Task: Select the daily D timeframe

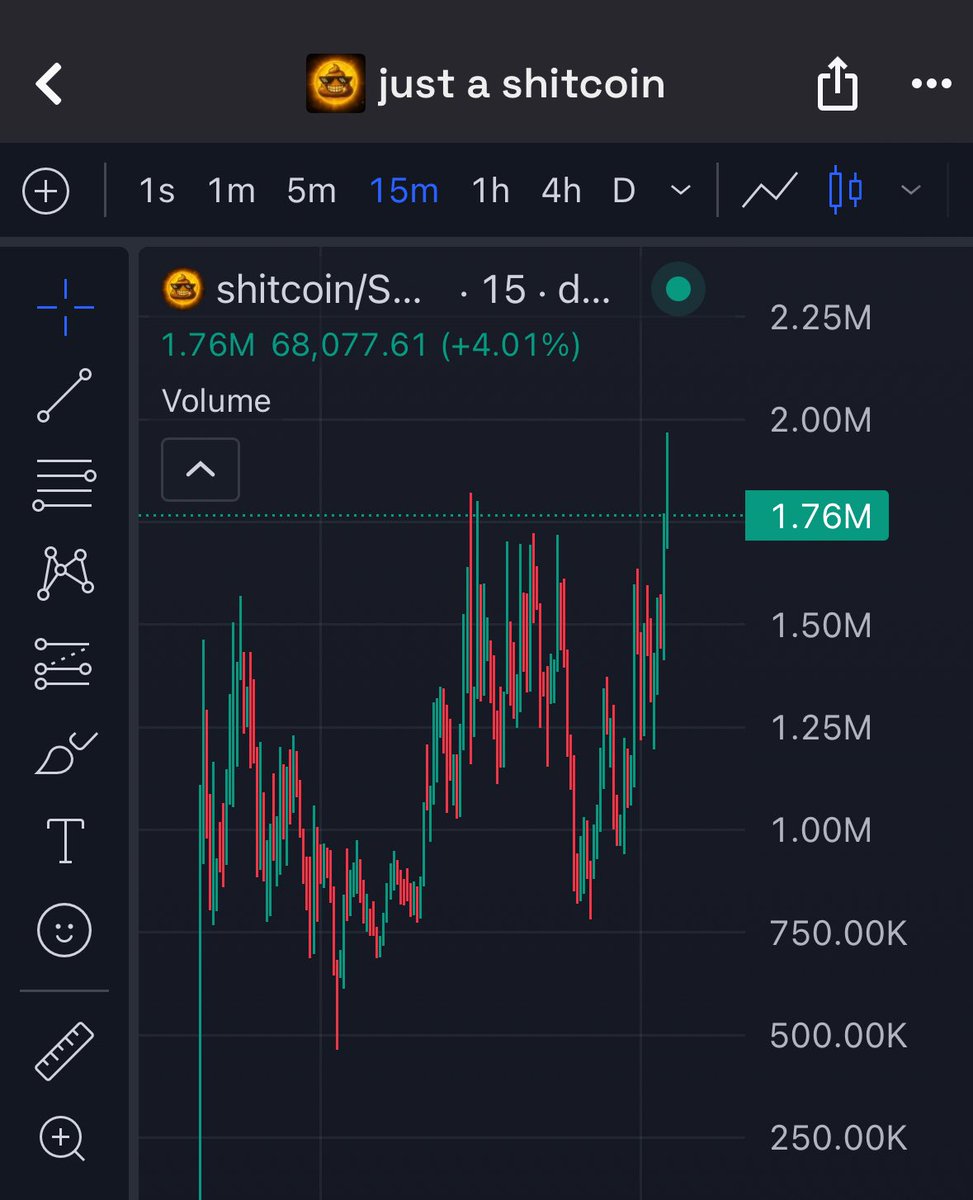Action: (624, 190)
